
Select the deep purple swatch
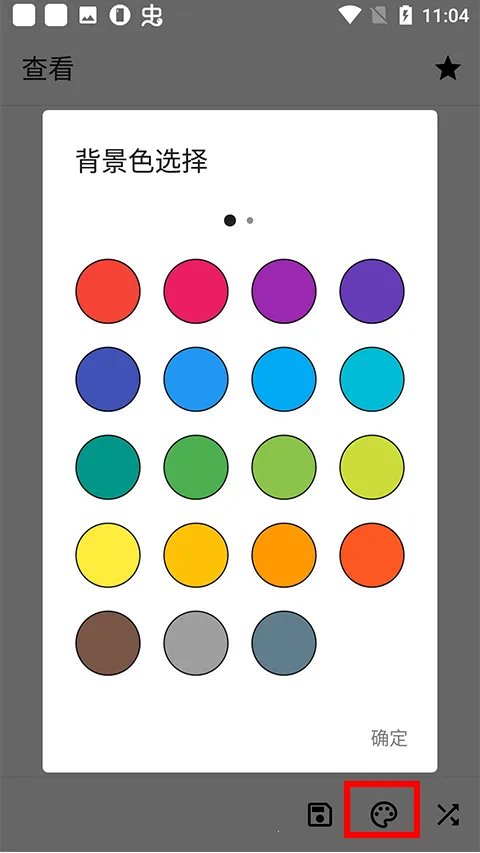pos(372,291)
